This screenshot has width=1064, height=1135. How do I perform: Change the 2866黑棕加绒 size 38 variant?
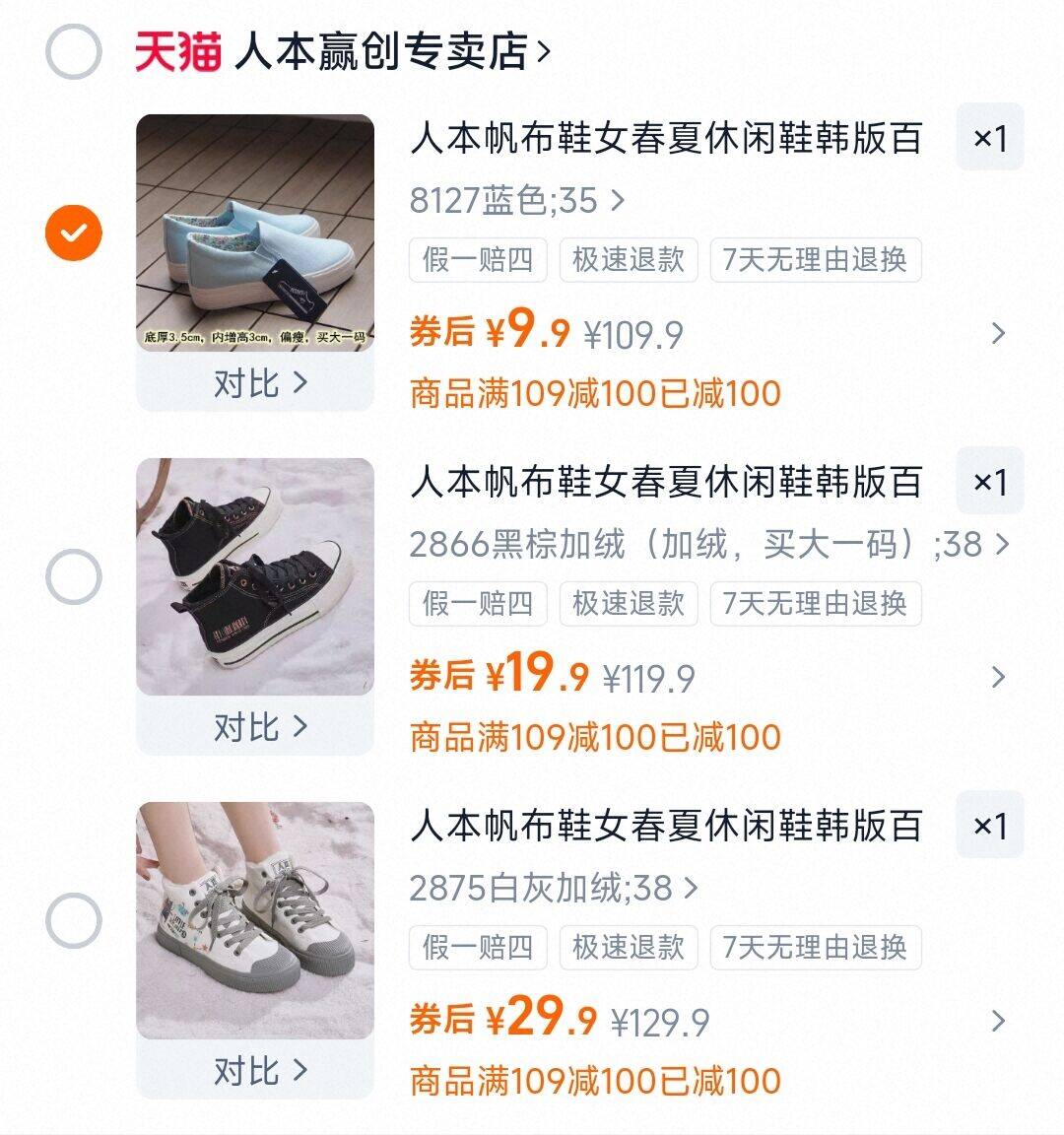point(709,544)
